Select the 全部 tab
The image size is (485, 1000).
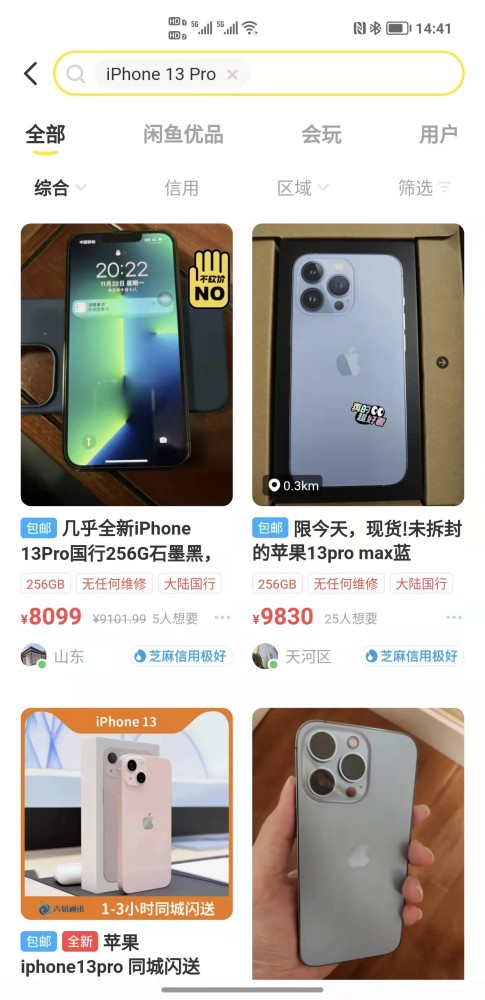[45, 135]
